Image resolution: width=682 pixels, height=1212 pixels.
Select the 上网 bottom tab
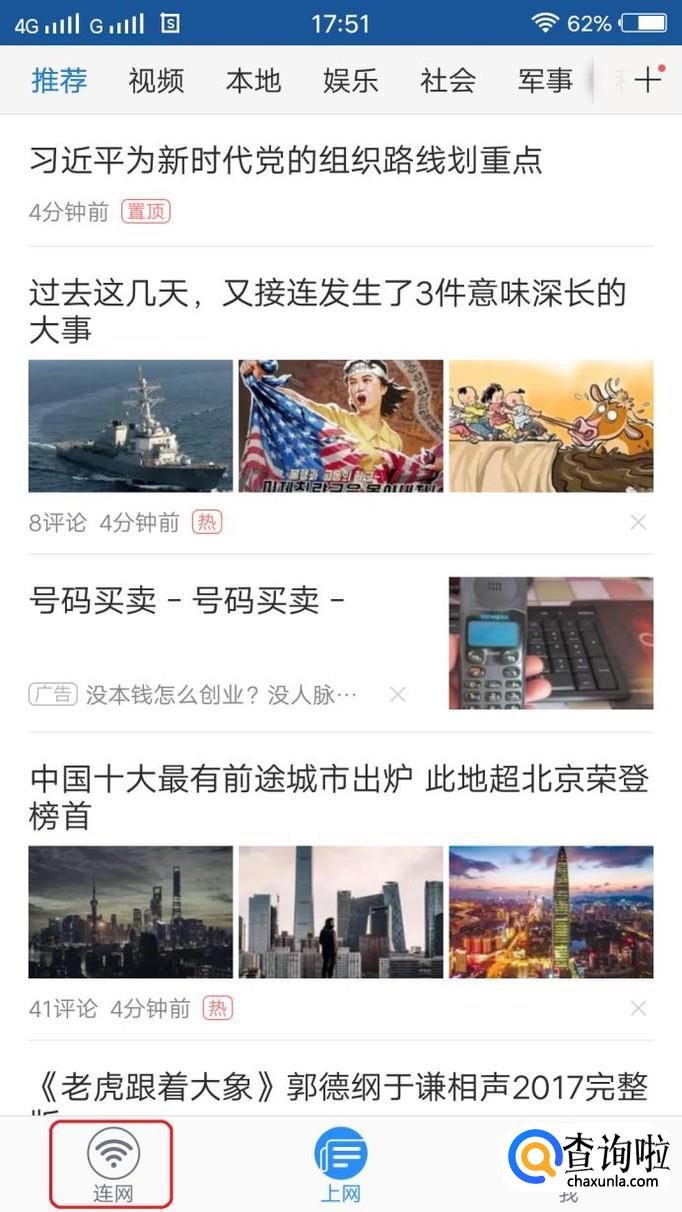pos(340,1165)
